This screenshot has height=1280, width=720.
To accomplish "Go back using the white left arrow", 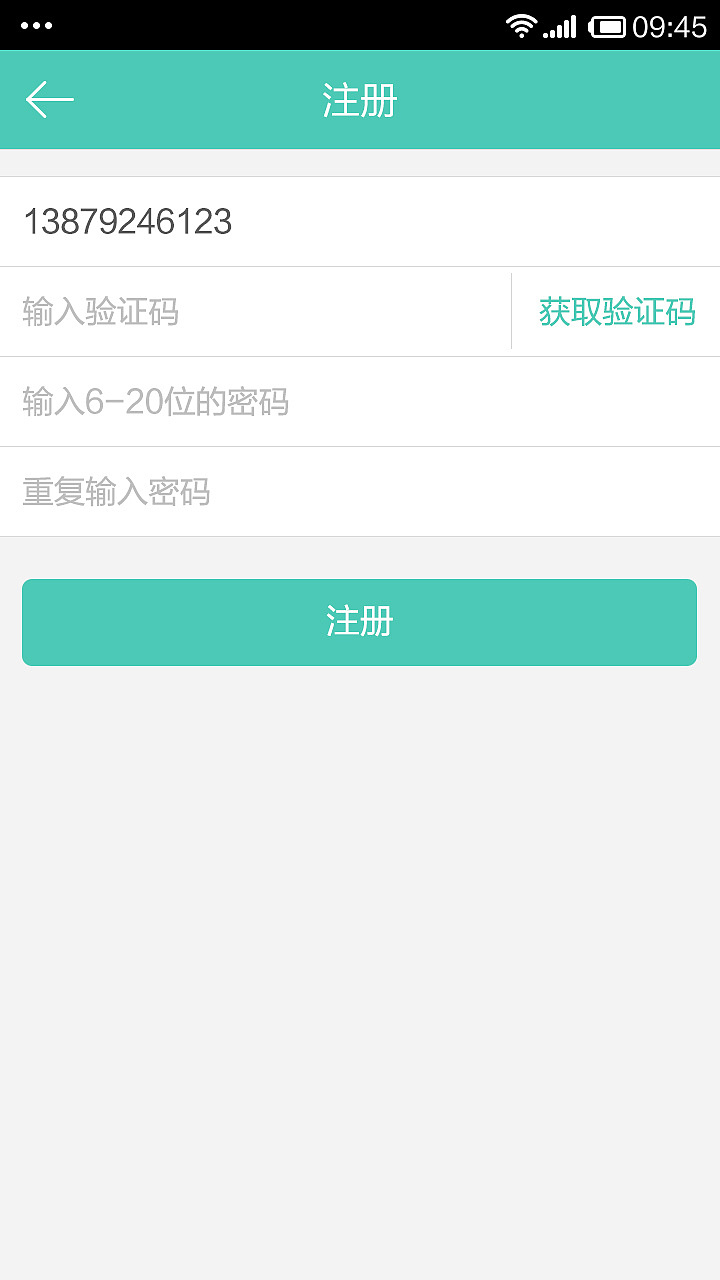I will (x=48, y=99).
